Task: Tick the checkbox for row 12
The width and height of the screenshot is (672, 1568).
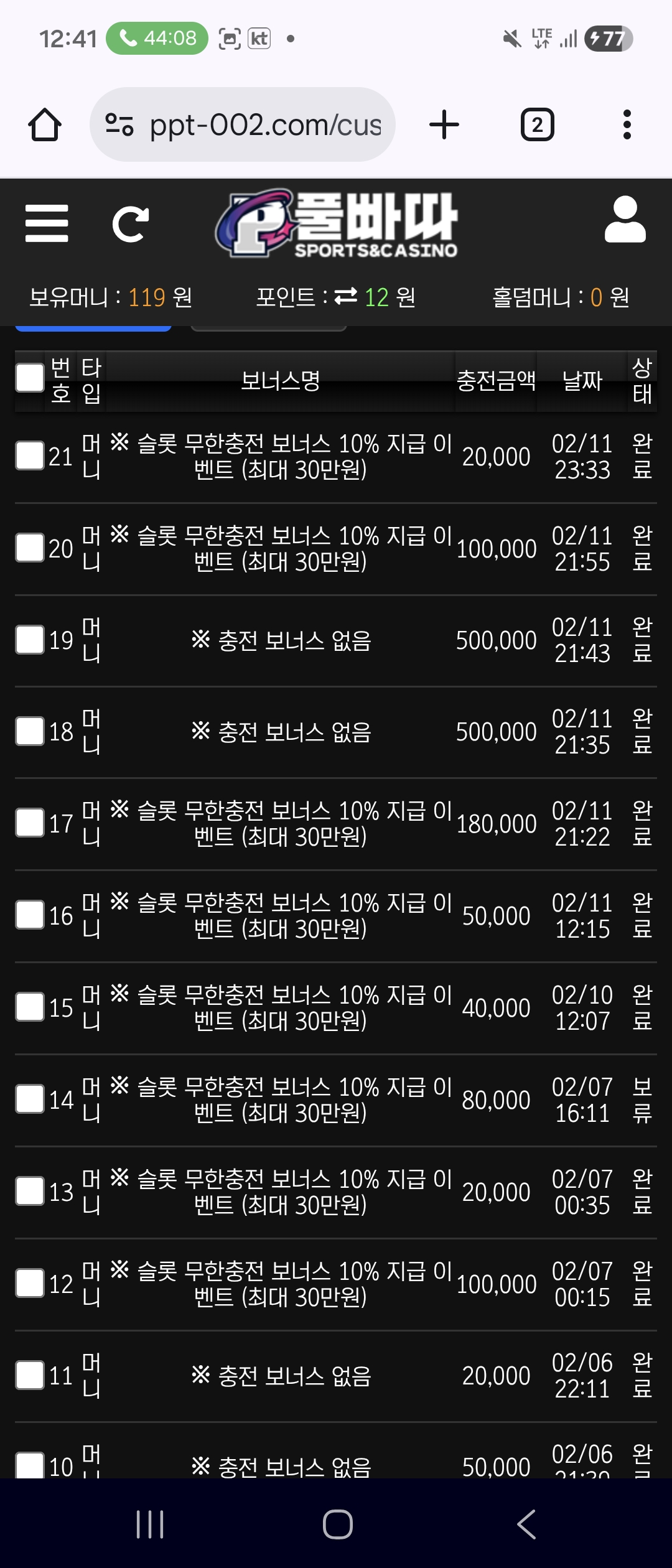Action: tap(30, 1283)
